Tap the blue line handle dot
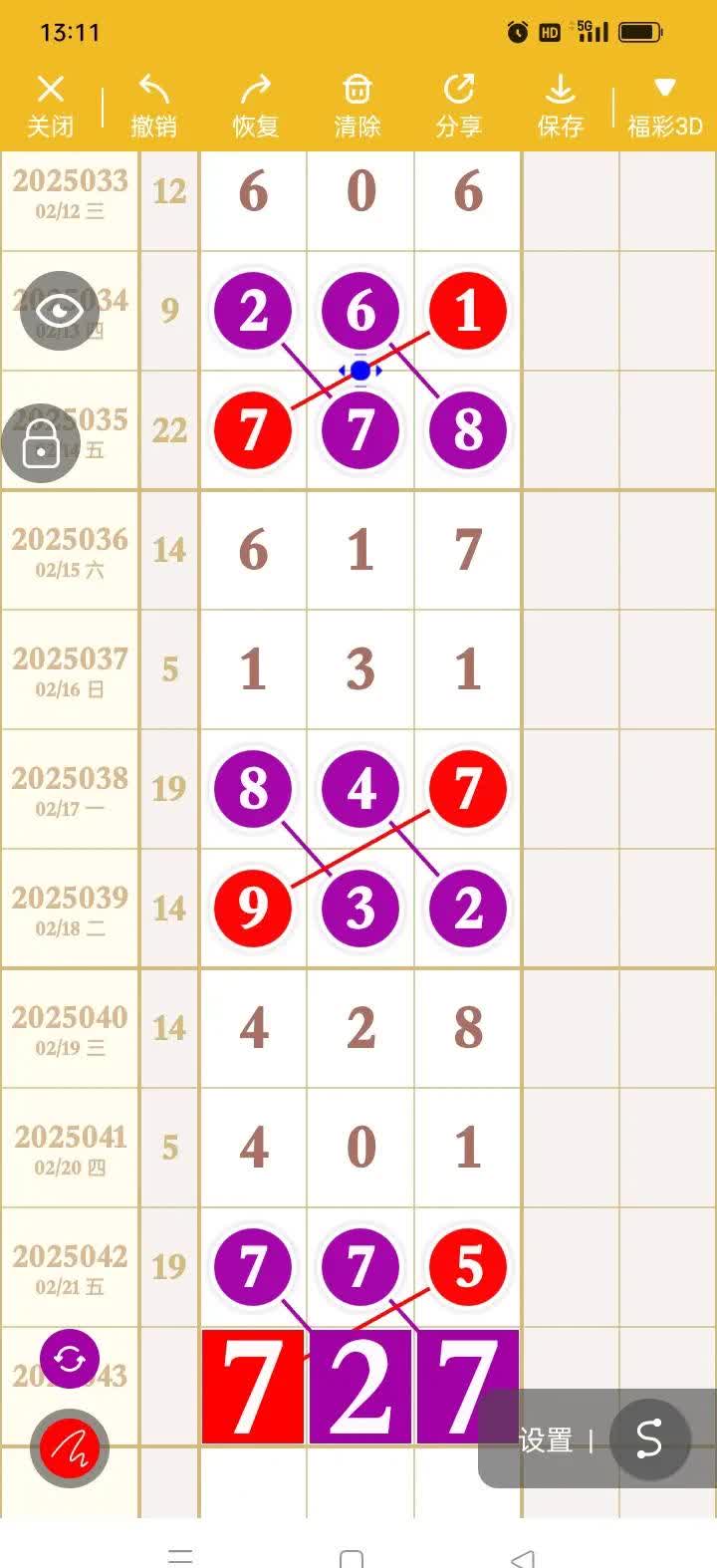The width and height of the screenshot is (717, 1568). pos(360,371)
